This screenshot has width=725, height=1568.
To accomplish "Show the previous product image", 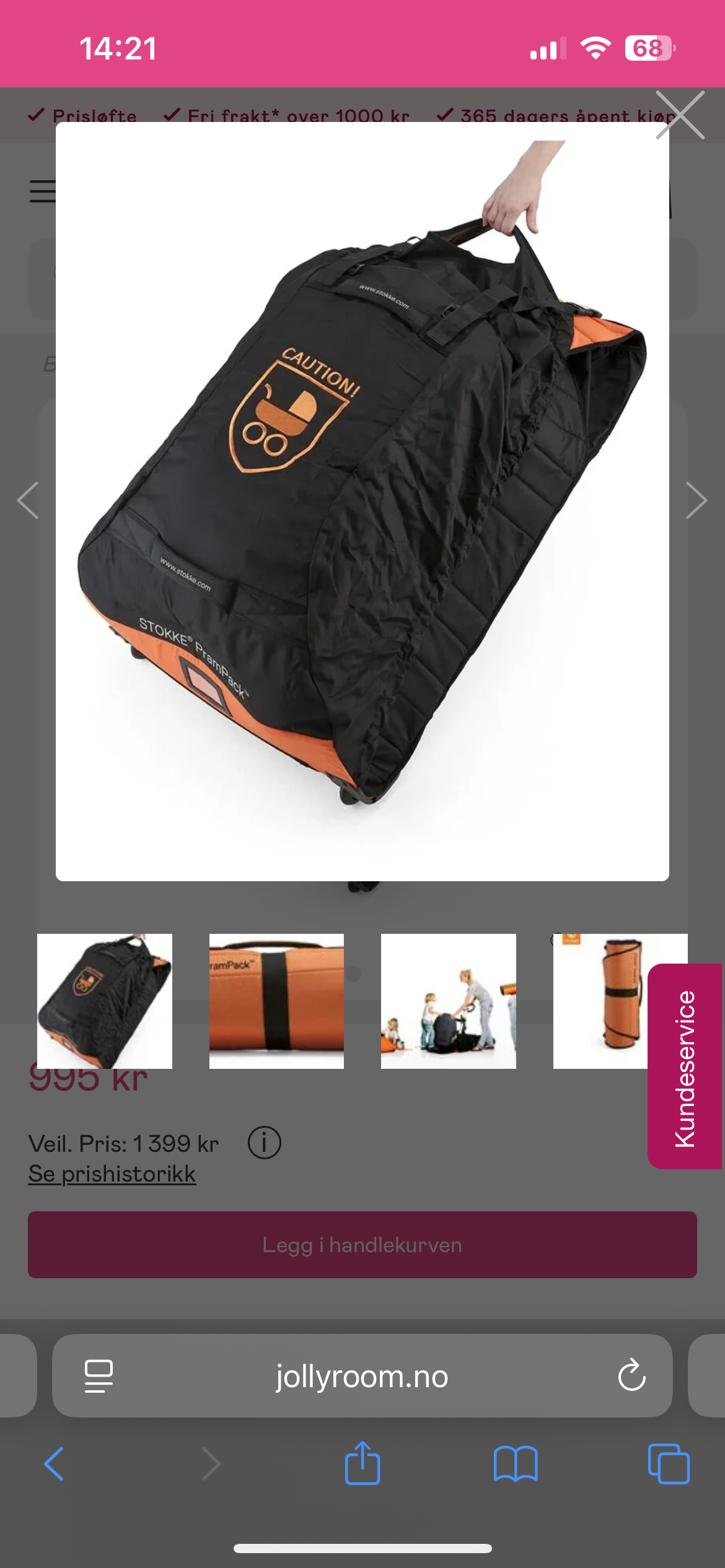I will click(x=29, y=500).
